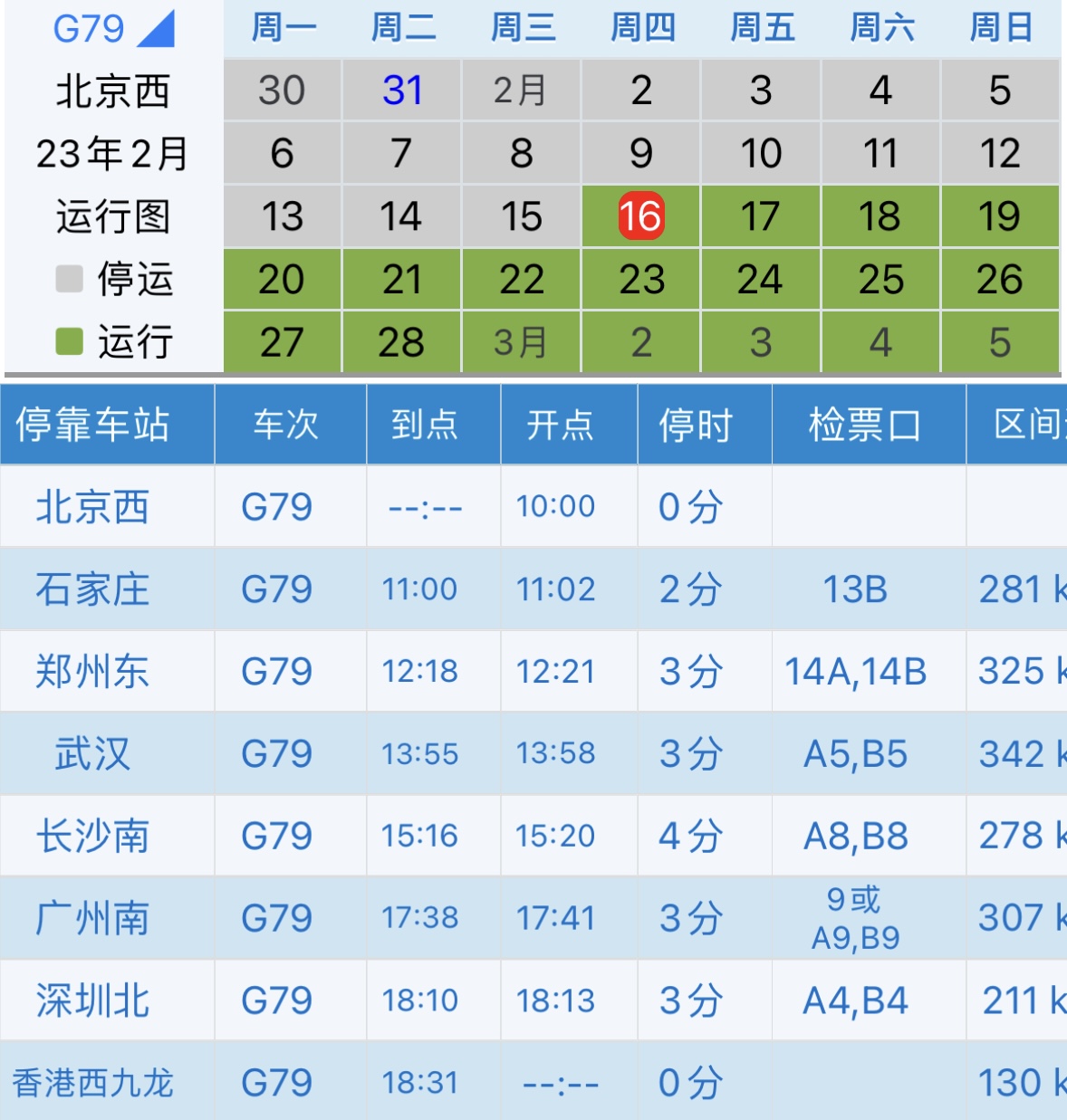The width and height of the screenshot is (1067, 1120).
Task: Open the G79 train number dropdown
Action: pos(112,29)
